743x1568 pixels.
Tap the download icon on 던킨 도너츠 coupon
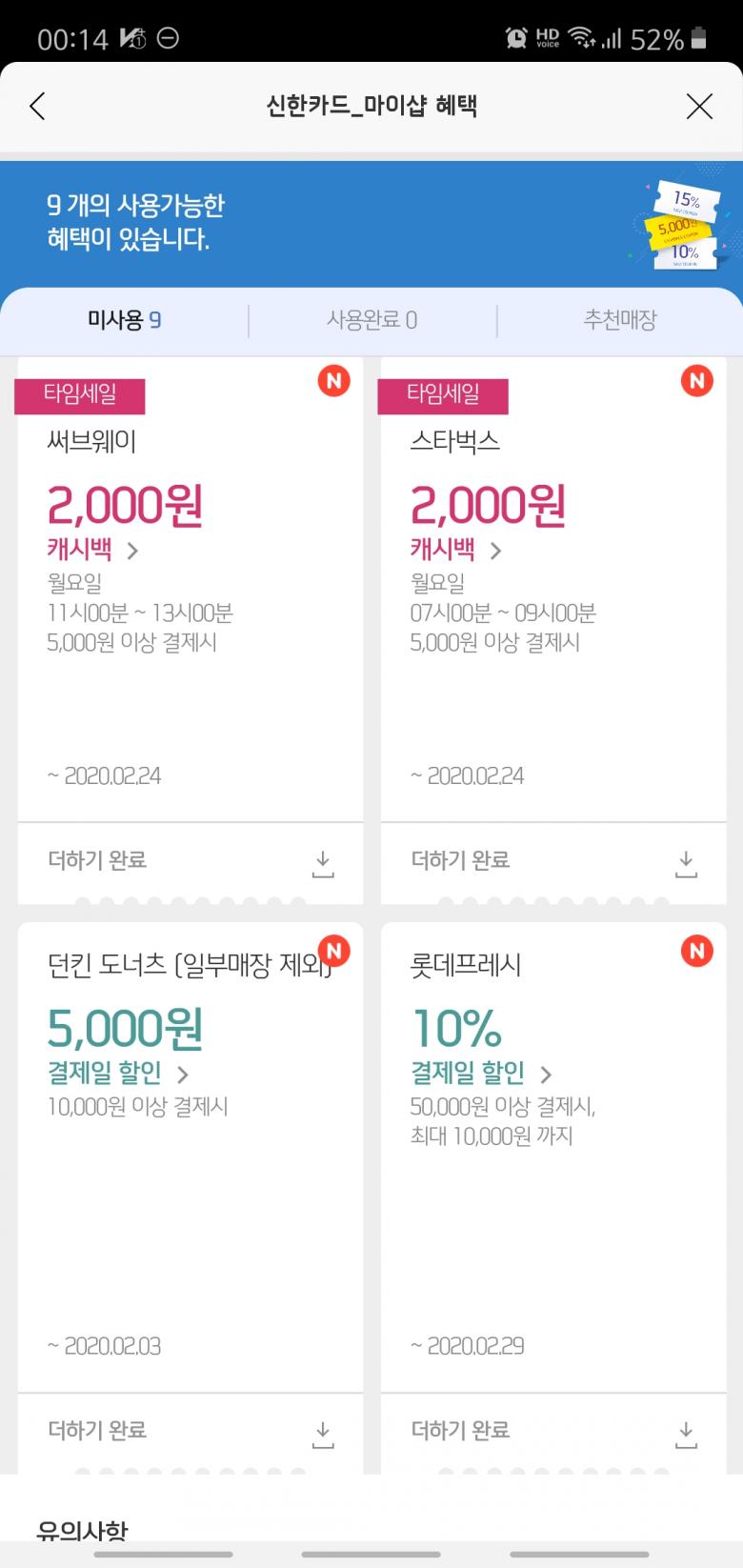point(323,1434)
